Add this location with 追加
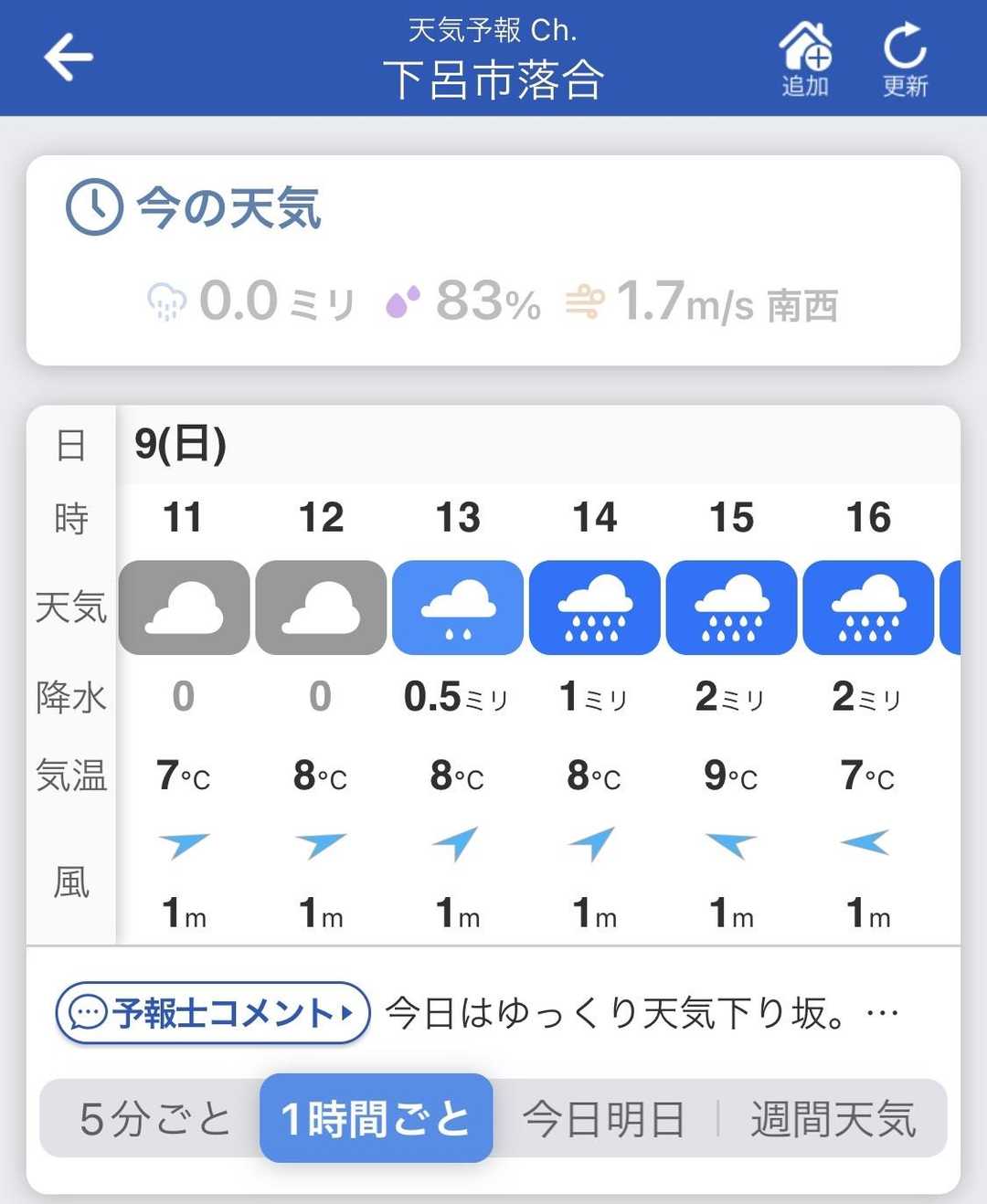The height and width of the screenshot is (1204, 987). tap(805, 59)
